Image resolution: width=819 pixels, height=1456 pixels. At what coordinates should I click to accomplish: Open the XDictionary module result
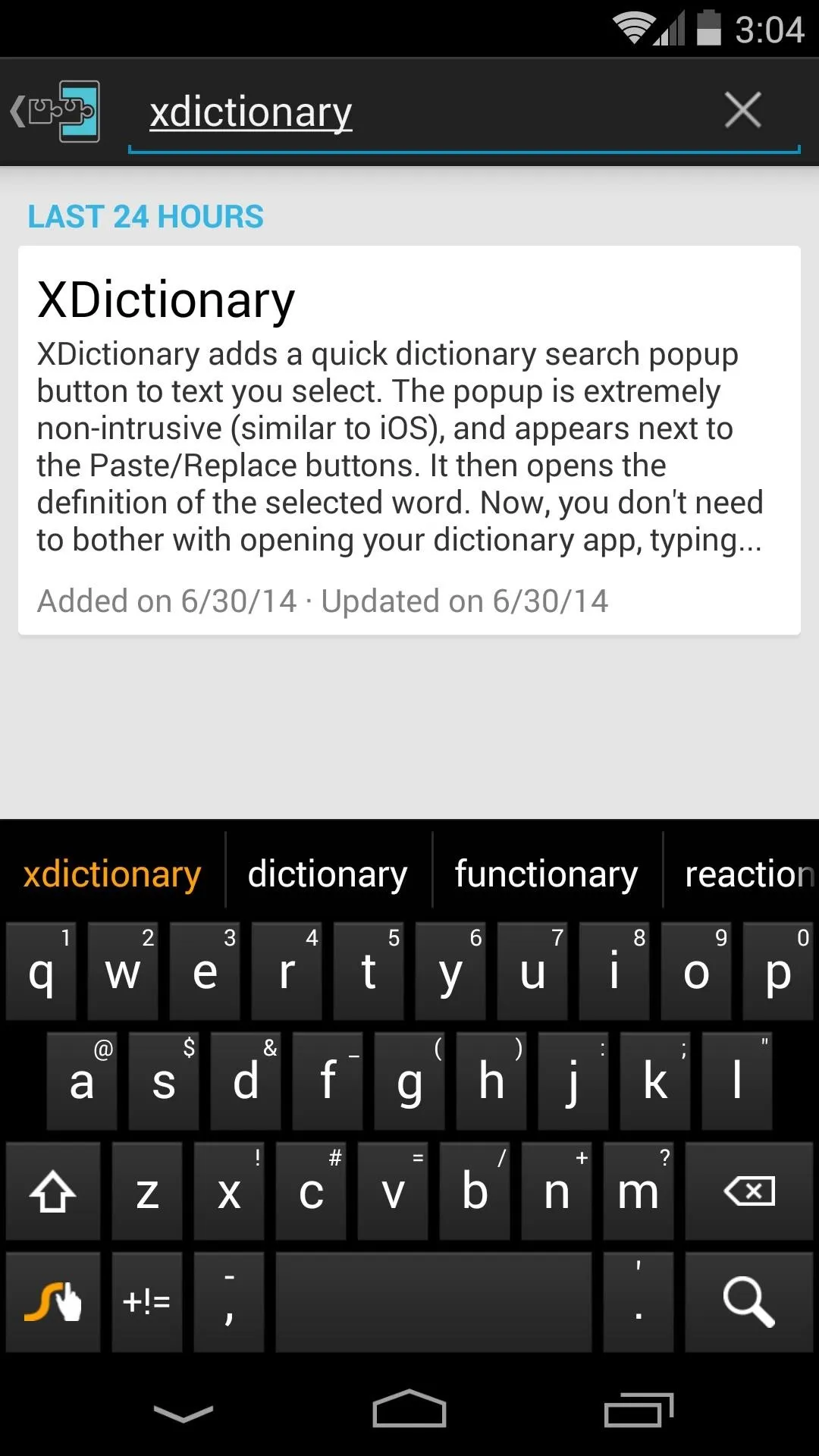pos(409,440)
